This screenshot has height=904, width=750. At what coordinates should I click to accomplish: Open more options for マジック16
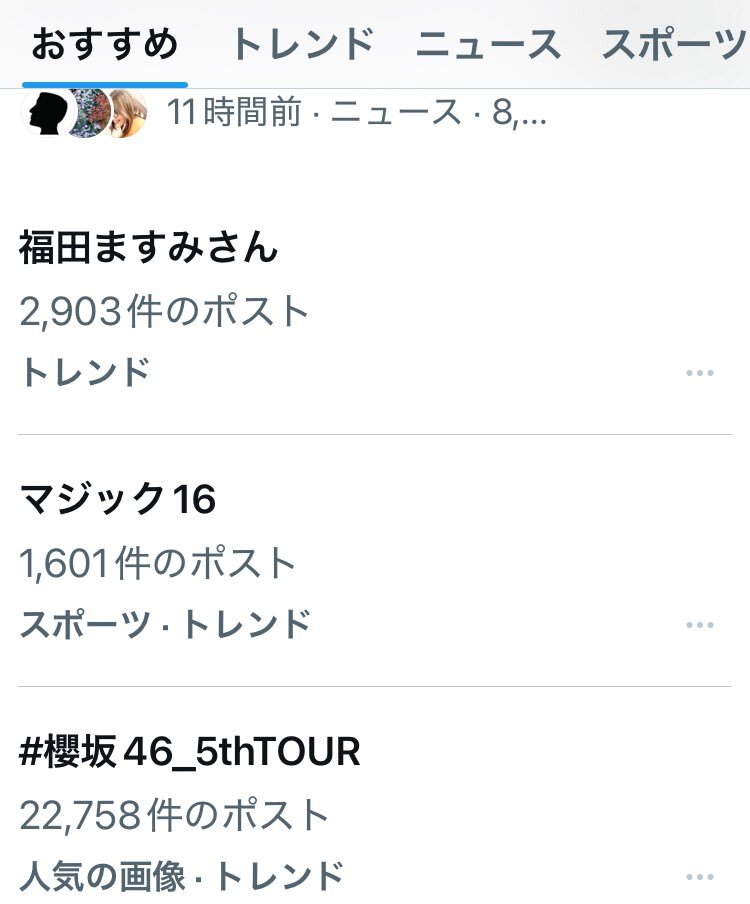[x=700, y=625]
